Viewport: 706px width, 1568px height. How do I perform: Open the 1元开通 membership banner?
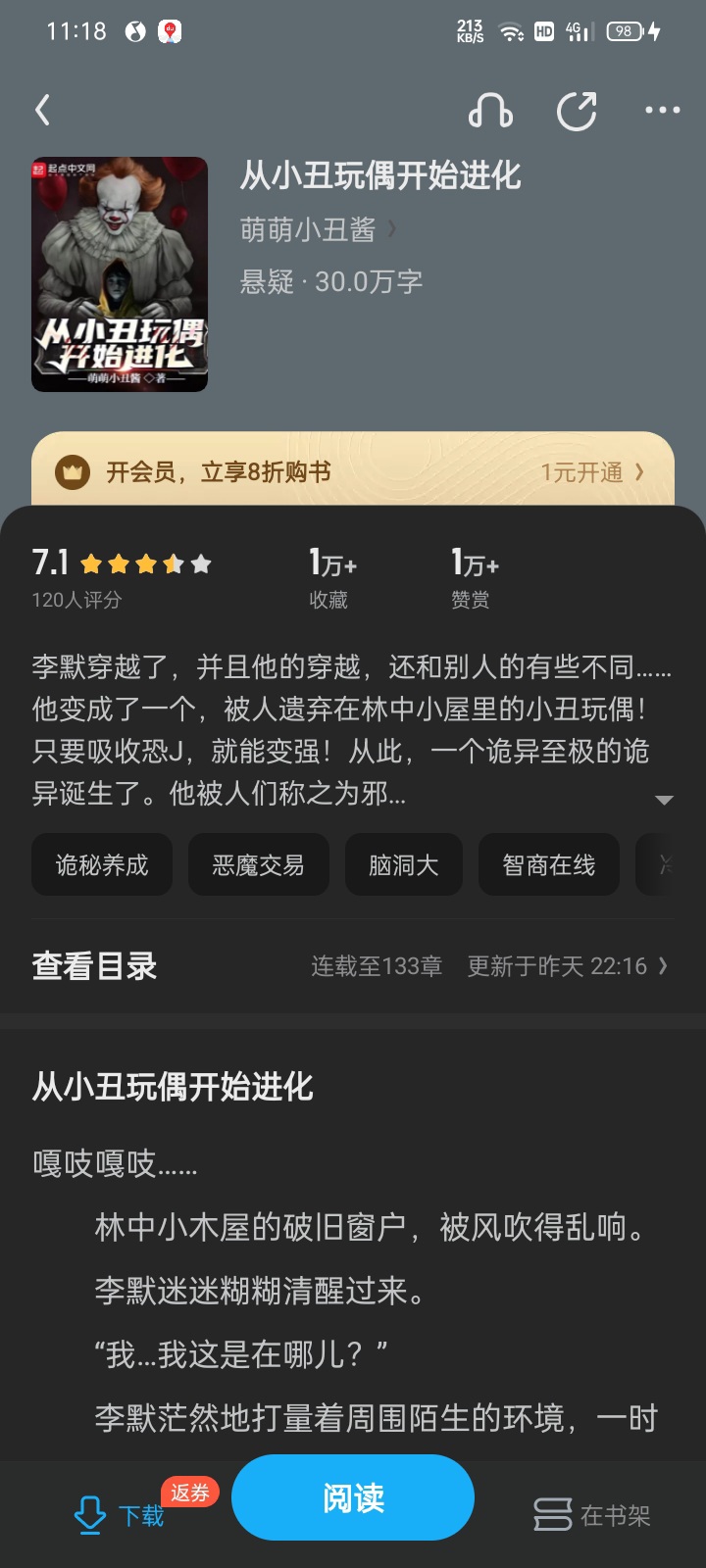pos(591,472)
